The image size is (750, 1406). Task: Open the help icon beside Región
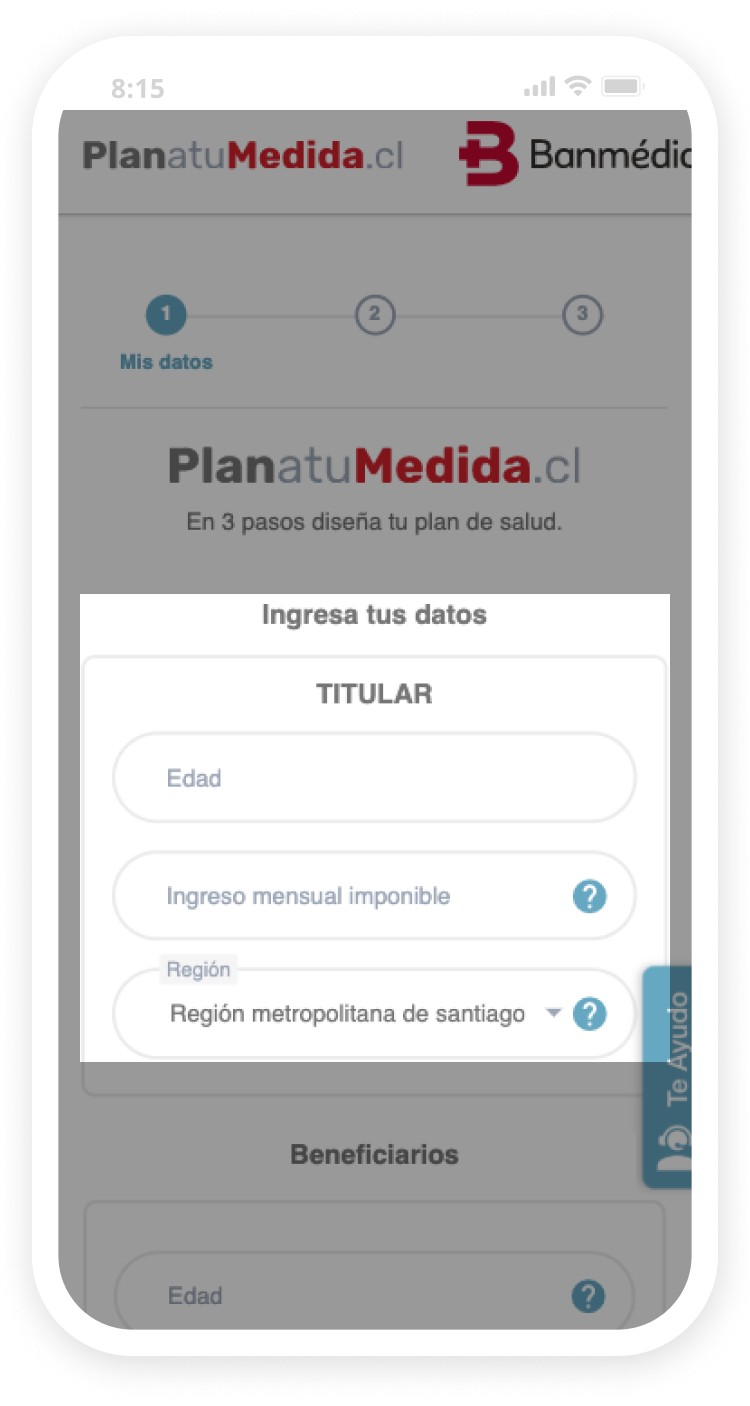(x=589, y=1014)
